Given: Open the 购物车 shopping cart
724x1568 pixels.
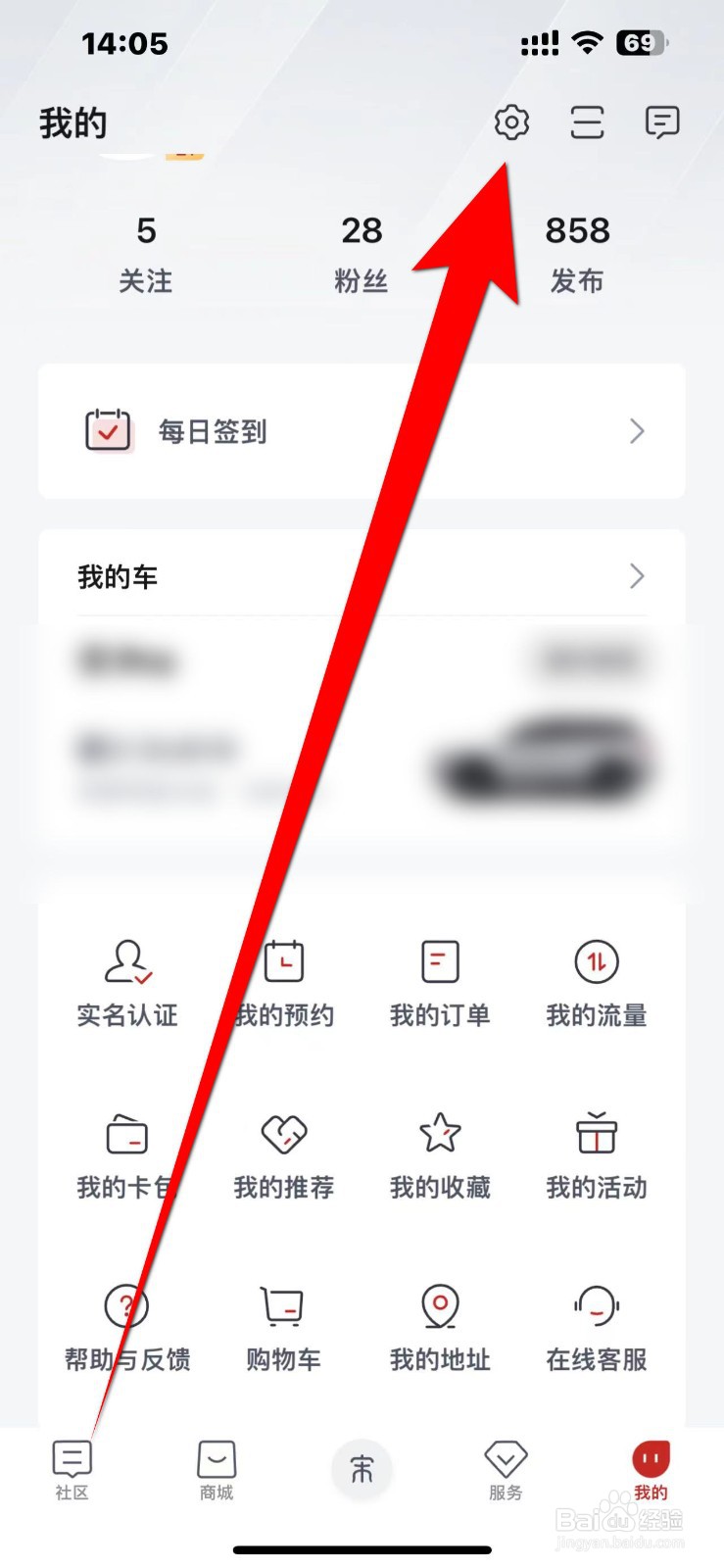Looking at the screenshot, I should pyautogui.click(x=283, y=1325).
